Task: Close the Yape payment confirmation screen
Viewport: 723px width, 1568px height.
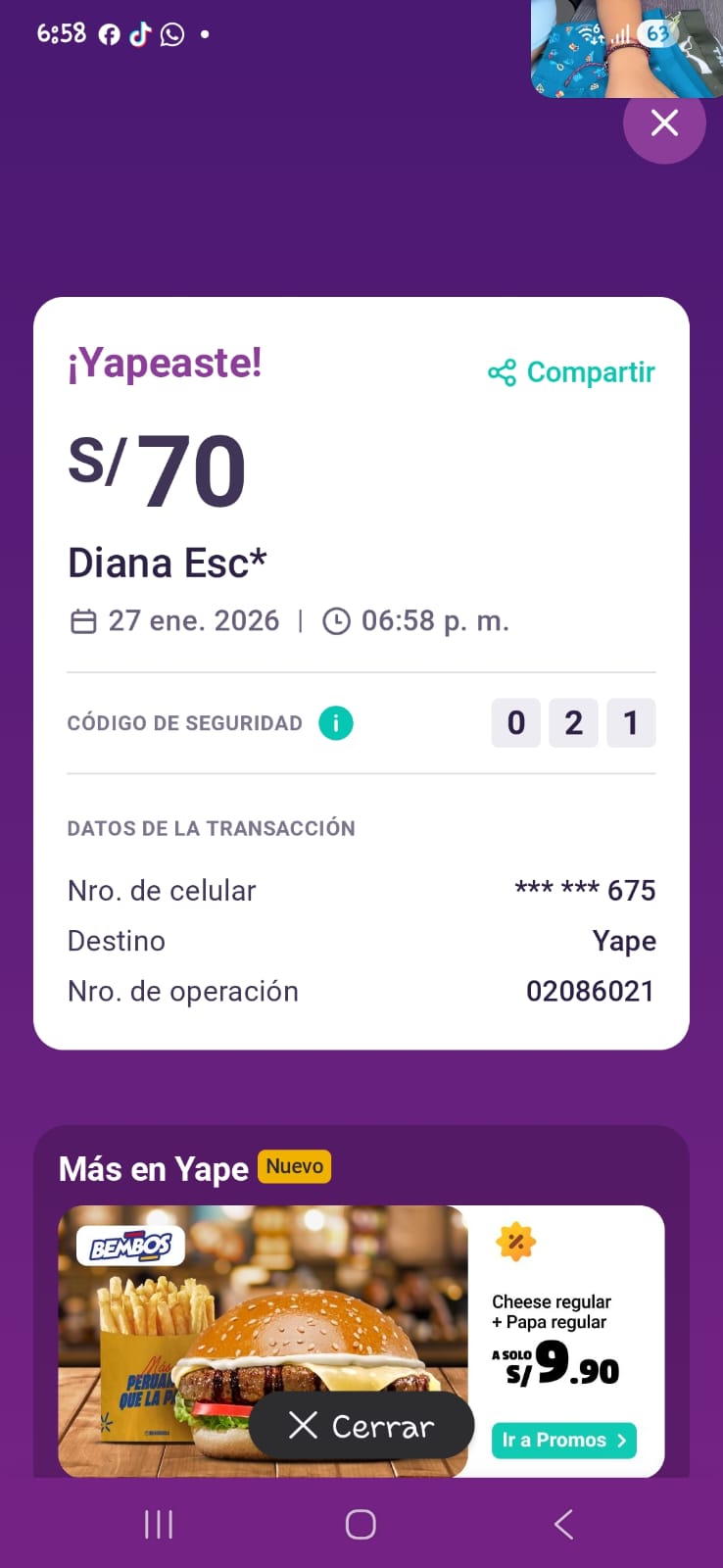Action: click(664, 123)
